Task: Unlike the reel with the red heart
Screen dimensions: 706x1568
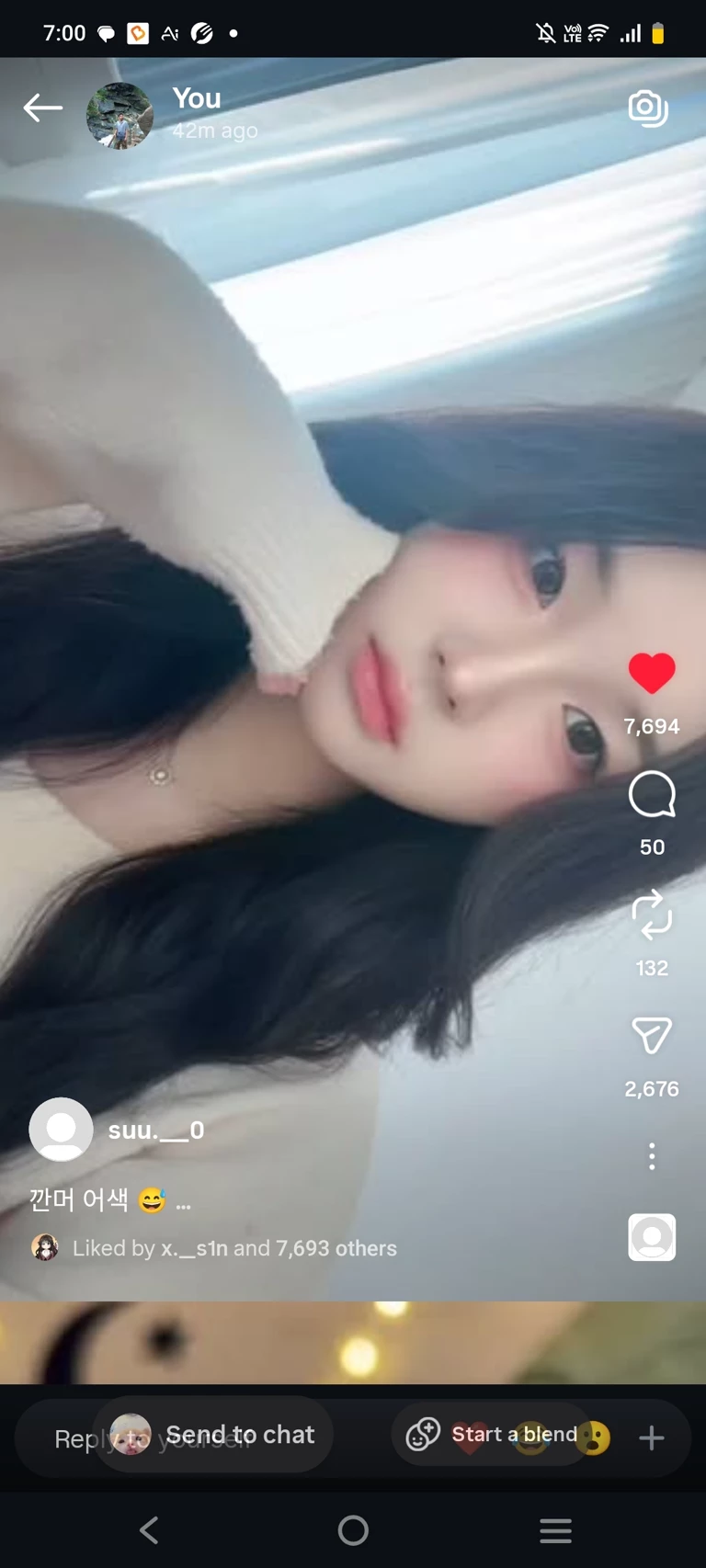Action: pyautogui.click(x=652, y=674)
